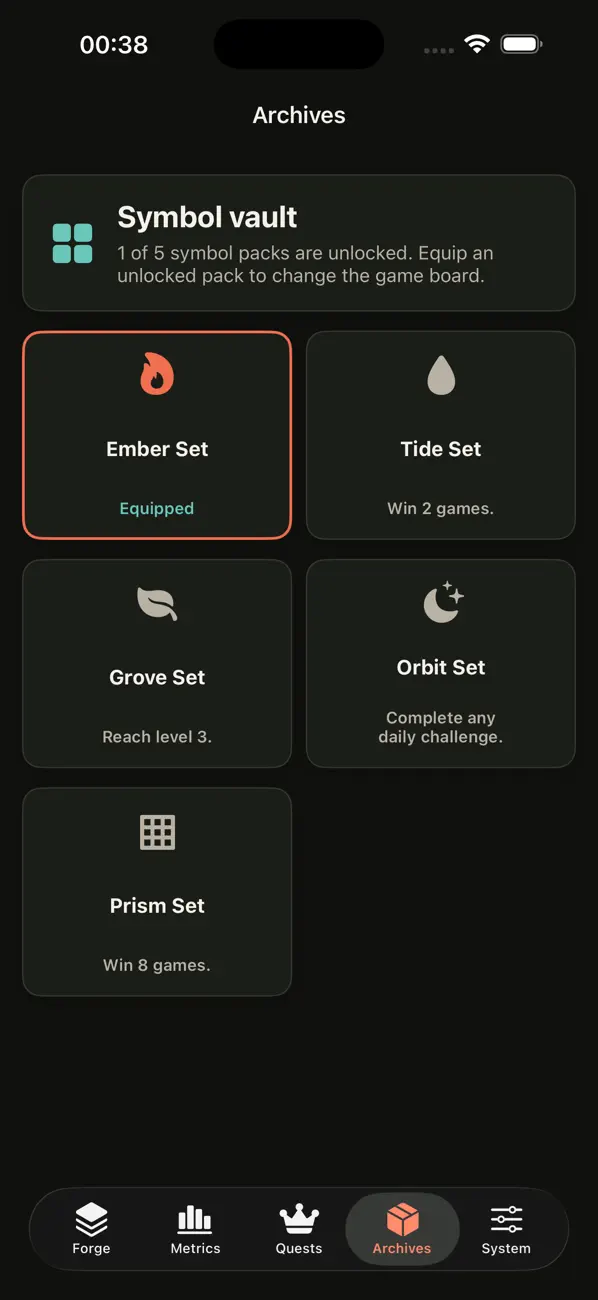
Task: Switch to the System tab
Action: (x=506, y=1229)
